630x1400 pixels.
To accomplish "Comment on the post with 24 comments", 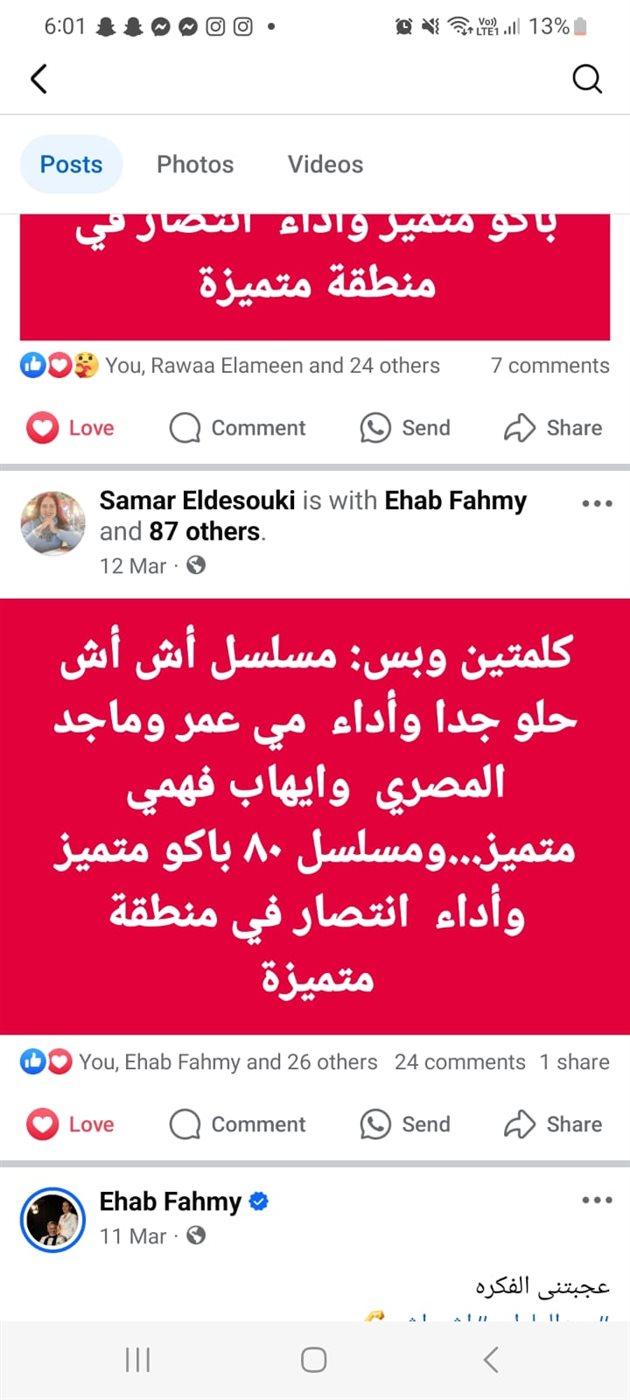I will (238, 1124).
